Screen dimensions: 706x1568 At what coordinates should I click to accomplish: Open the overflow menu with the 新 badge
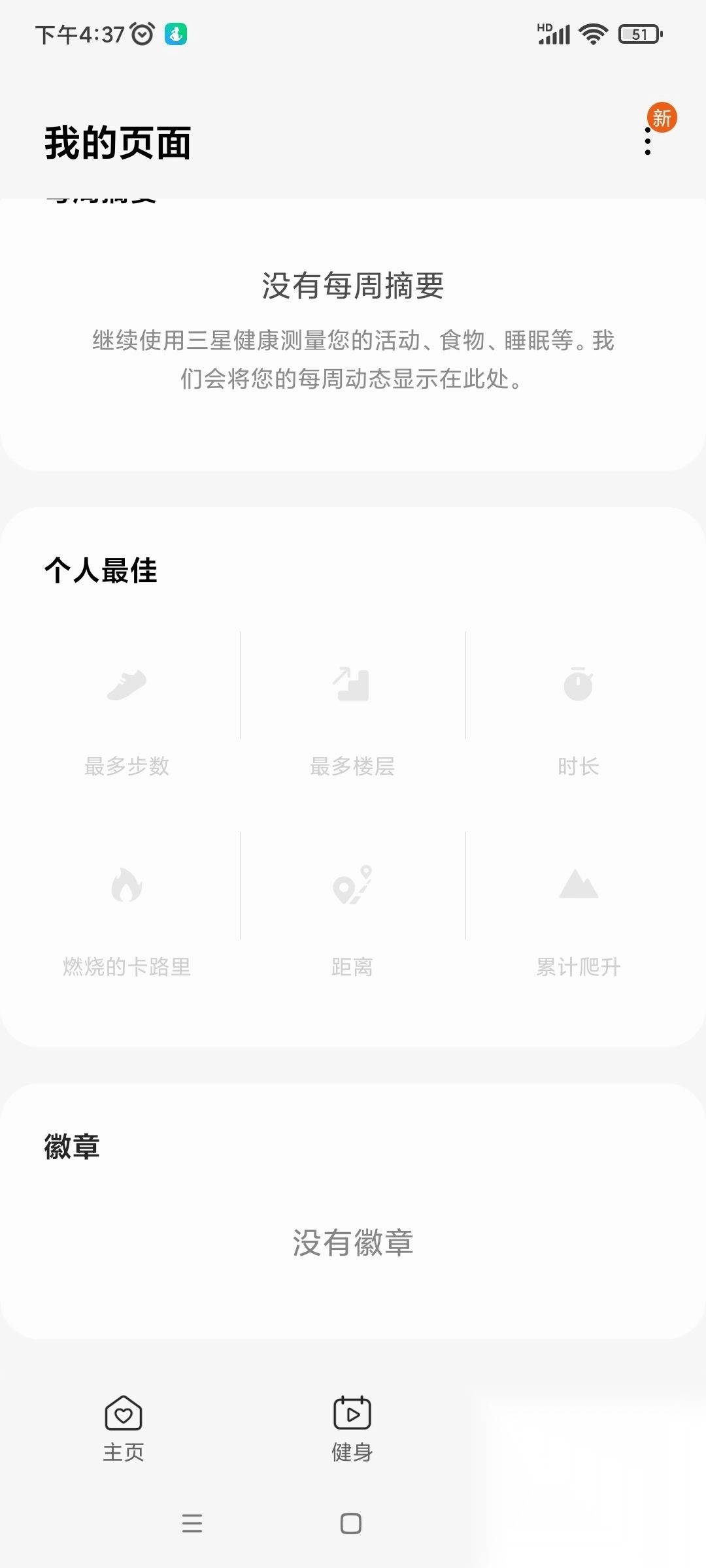point(648,141)
